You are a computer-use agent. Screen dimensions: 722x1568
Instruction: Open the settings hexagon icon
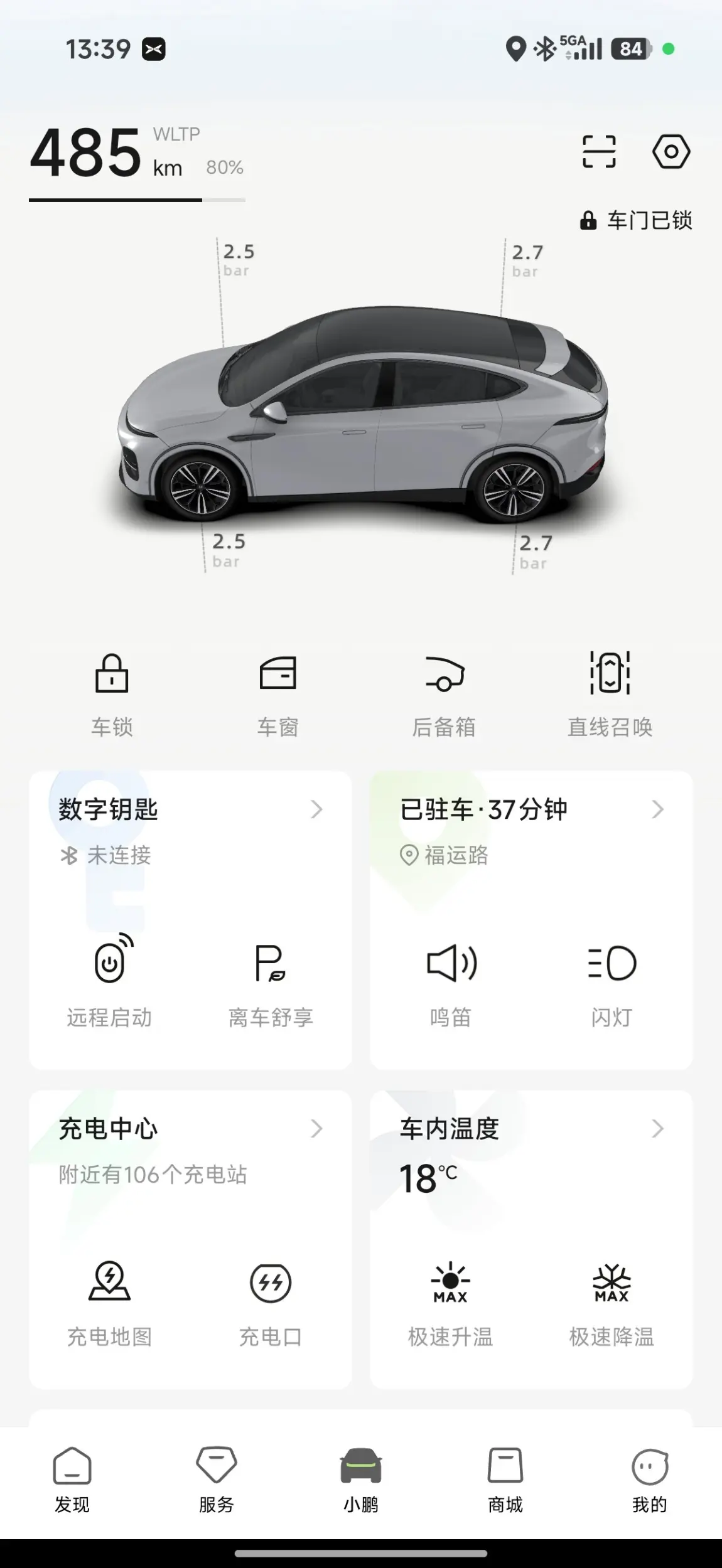(671, 151)
